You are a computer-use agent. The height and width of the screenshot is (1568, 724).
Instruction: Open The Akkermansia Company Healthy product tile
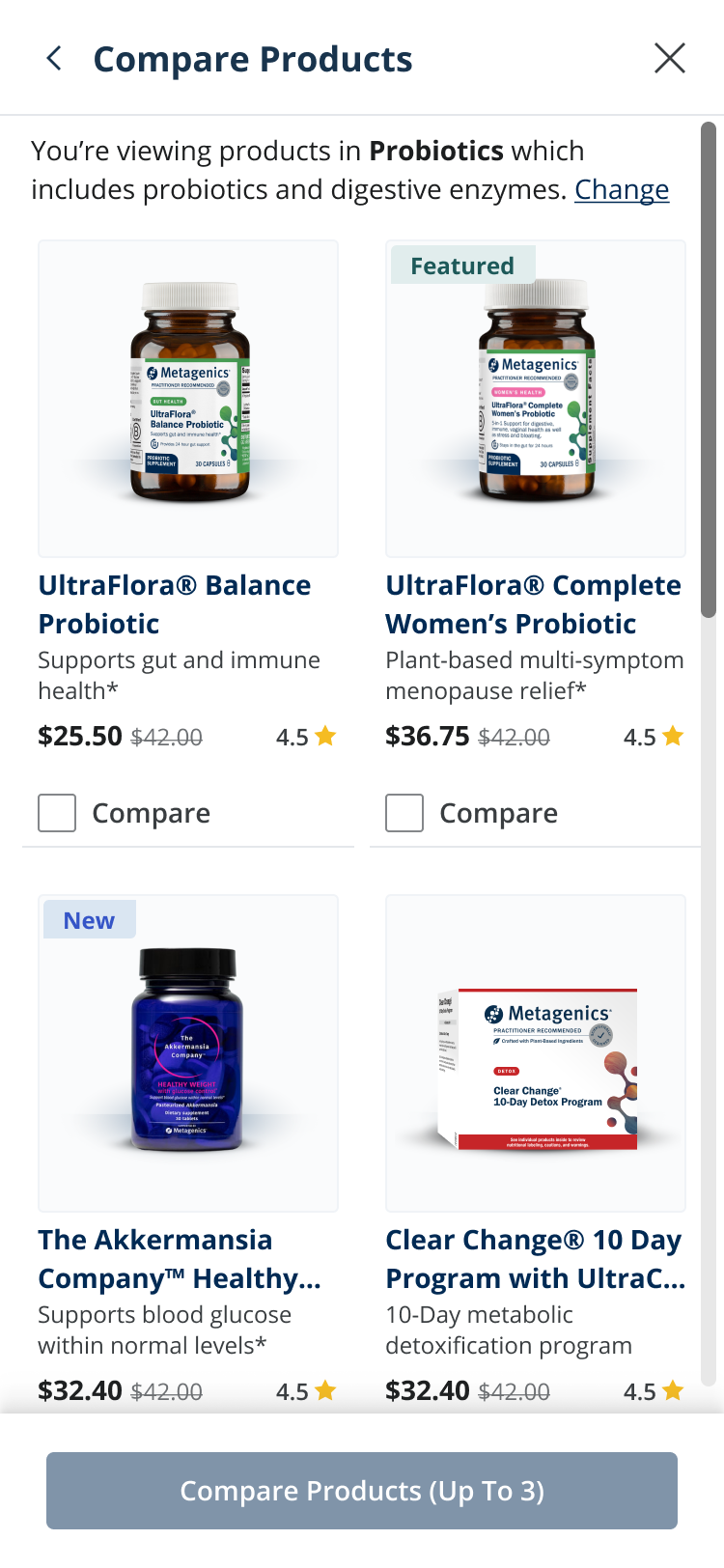188,1053
